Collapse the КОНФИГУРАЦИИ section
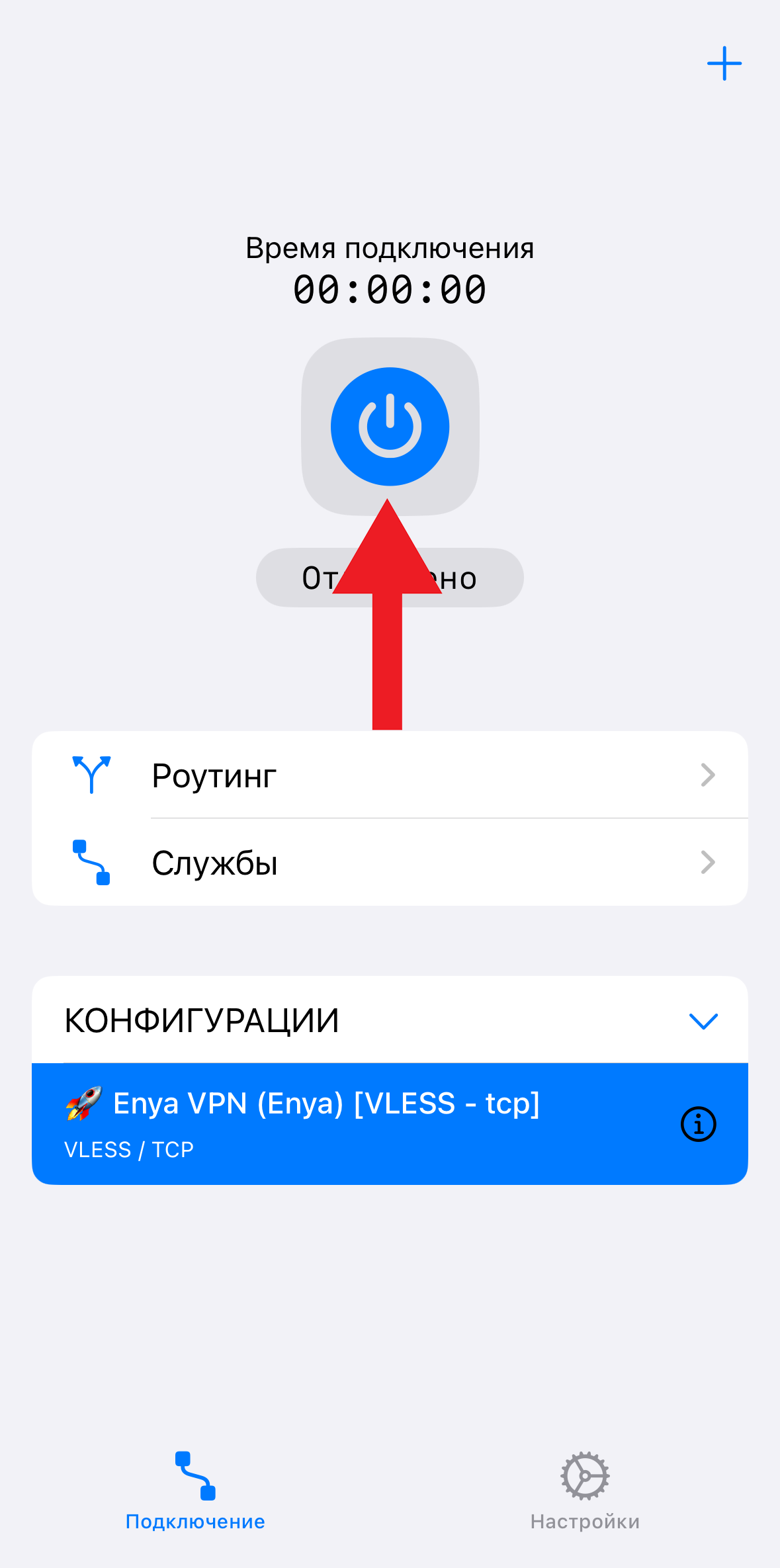The image size is (780, 1568). coord(703,1021)
